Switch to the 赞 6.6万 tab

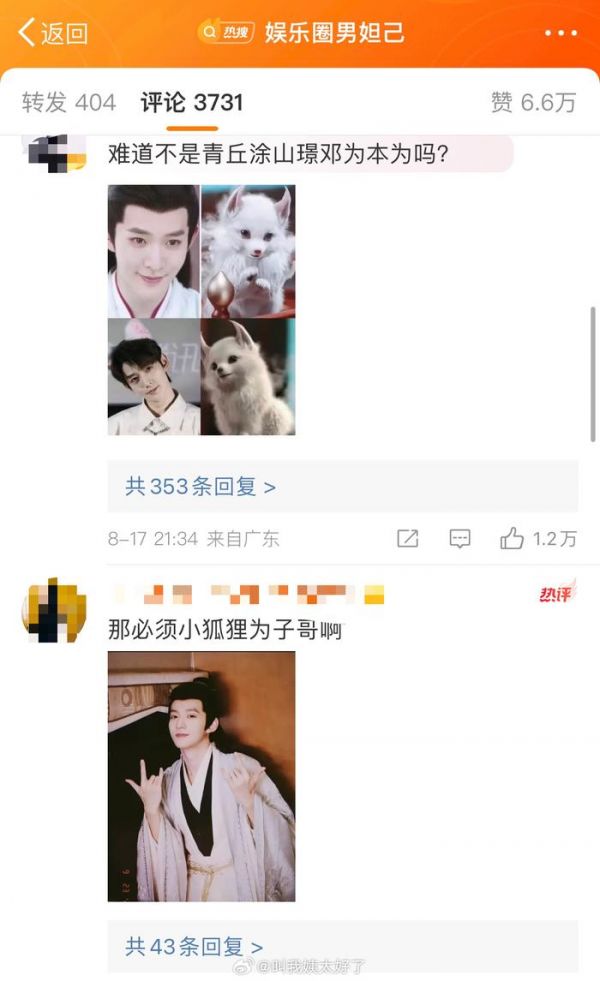point(533,103)
